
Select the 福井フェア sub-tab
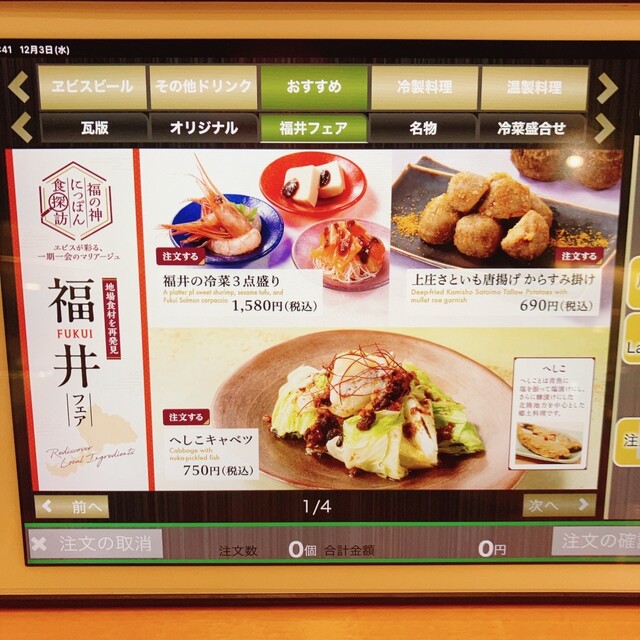point(313,128)
